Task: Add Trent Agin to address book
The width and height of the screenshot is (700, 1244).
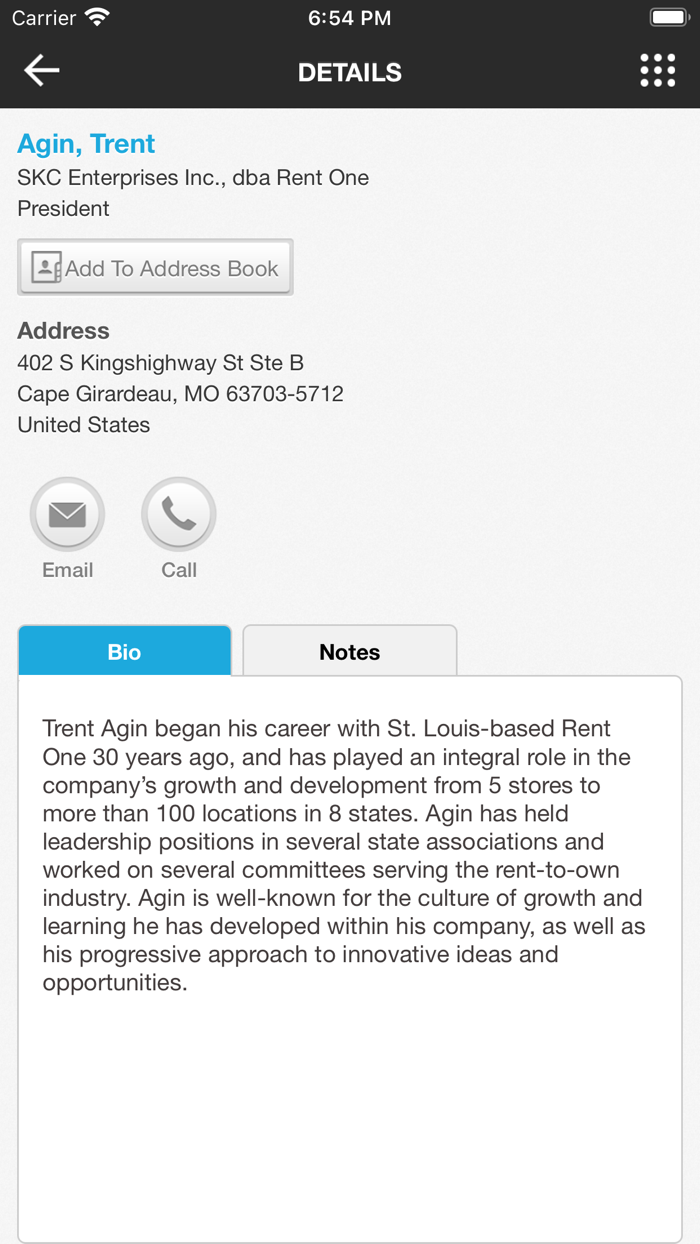Action: pos(155,267)
